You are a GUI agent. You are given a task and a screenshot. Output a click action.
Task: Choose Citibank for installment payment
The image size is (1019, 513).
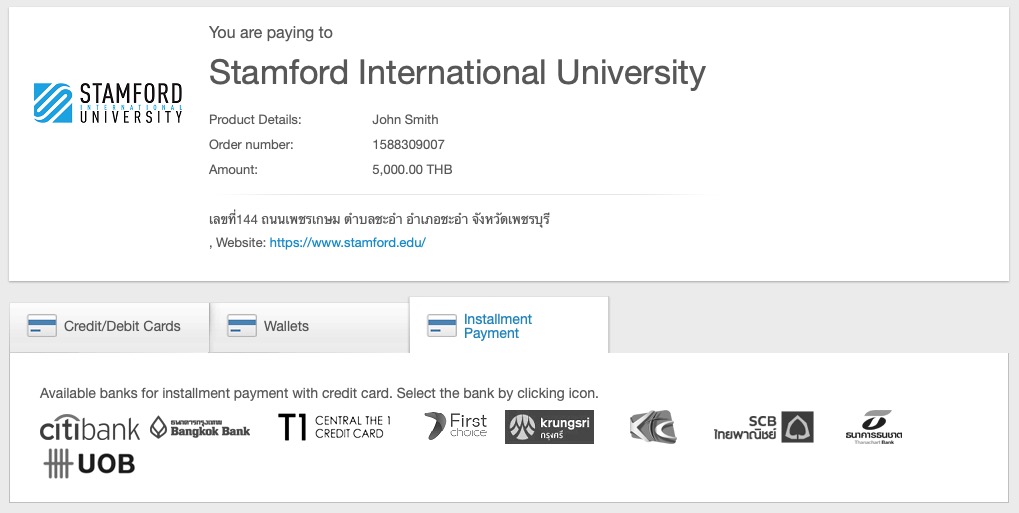(90, 428)
